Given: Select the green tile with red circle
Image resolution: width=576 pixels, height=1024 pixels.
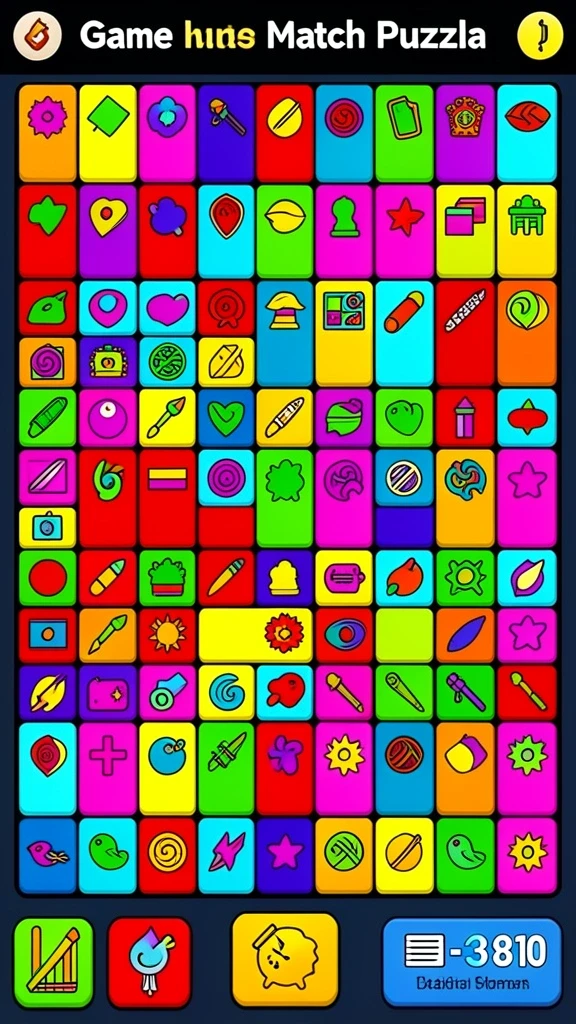Looking at the screenshot, I should pyautogui.click(x=48, y=578).
